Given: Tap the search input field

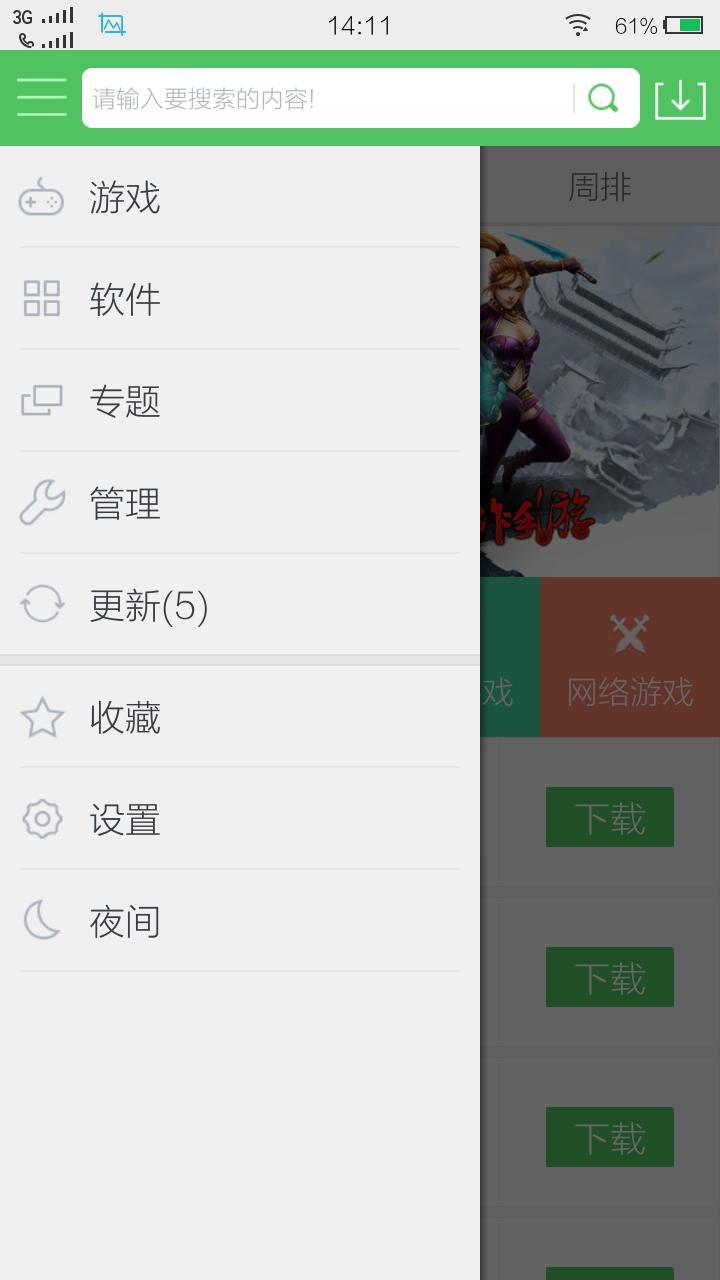Looking at the screenshot, I should 300,97.
